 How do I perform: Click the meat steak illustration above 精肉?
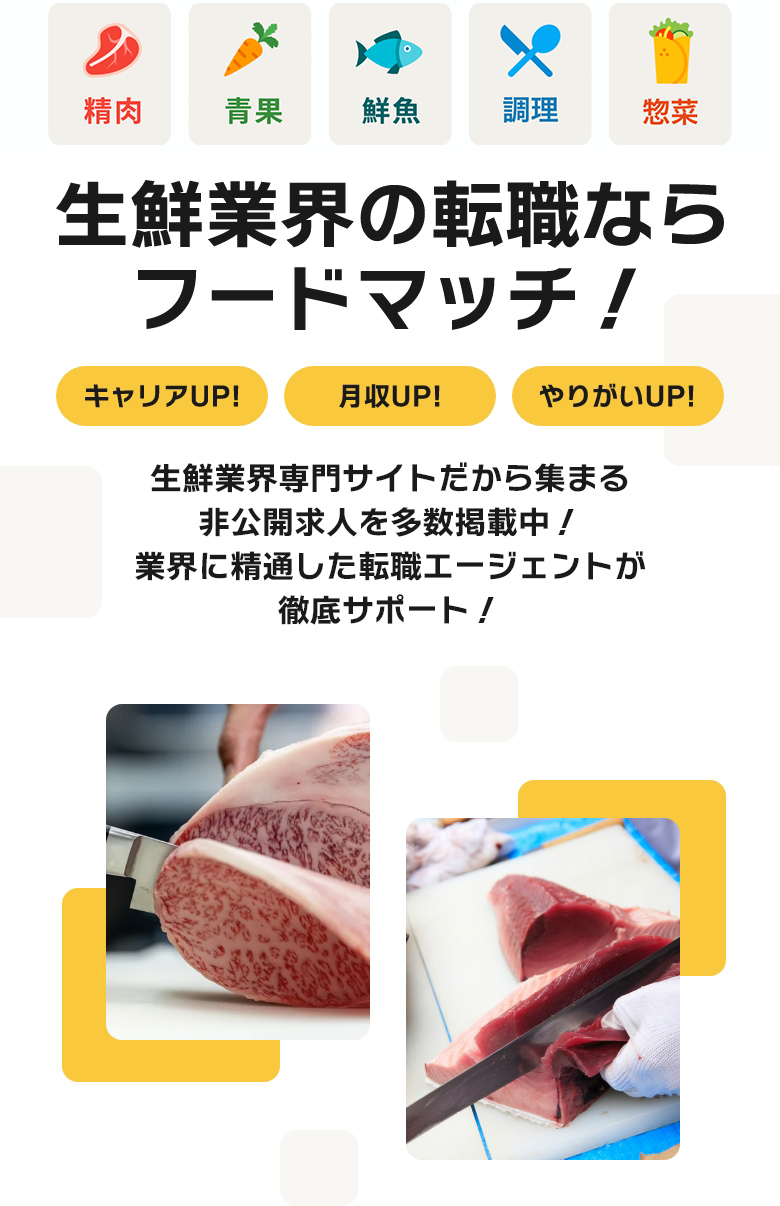click(110, 48)
